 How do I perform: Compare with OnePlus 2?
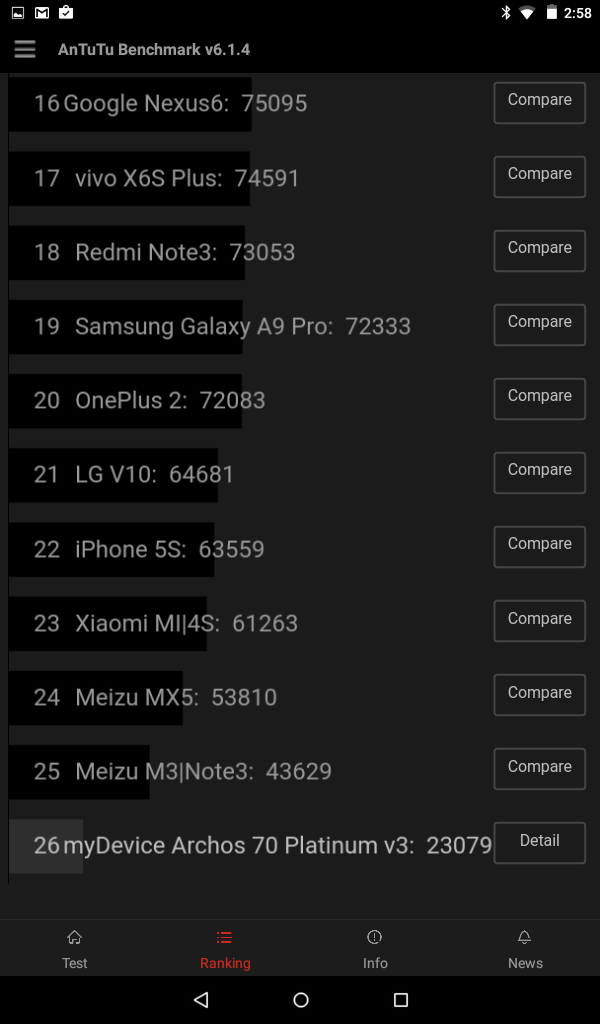click(x=539, y=398)
